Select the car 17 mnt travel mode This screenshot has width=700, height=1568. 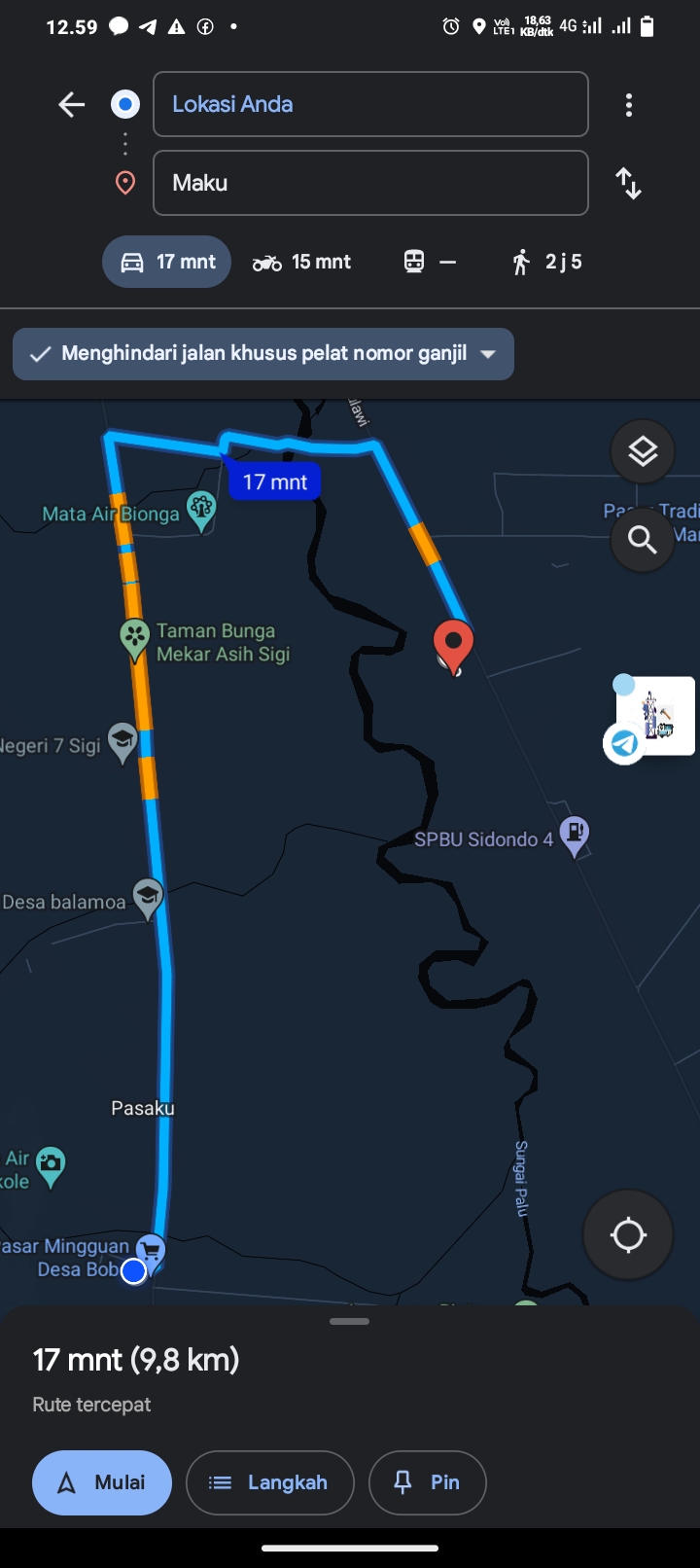(x=167, y=262)
